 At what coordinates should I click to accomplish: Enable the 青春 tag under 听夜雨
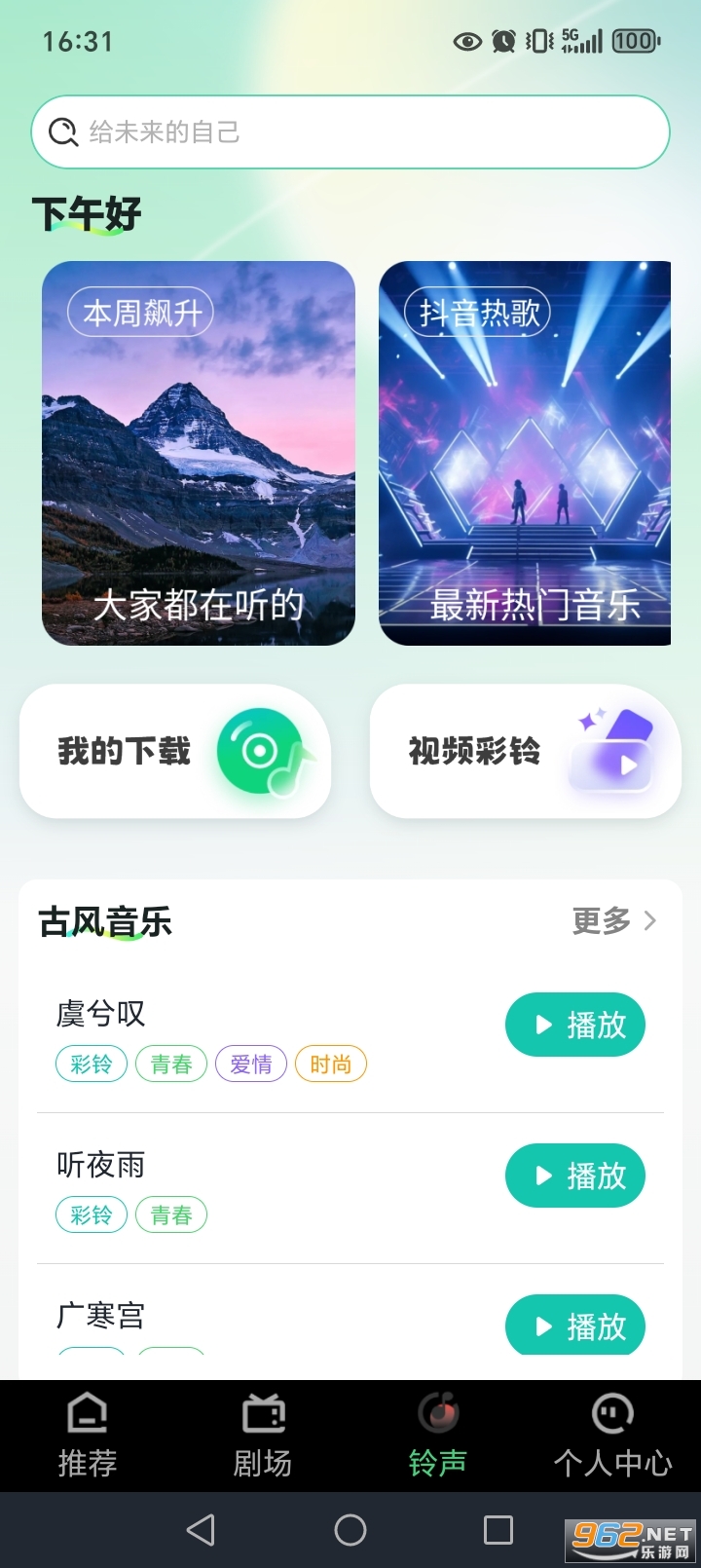click(171, 1214)
